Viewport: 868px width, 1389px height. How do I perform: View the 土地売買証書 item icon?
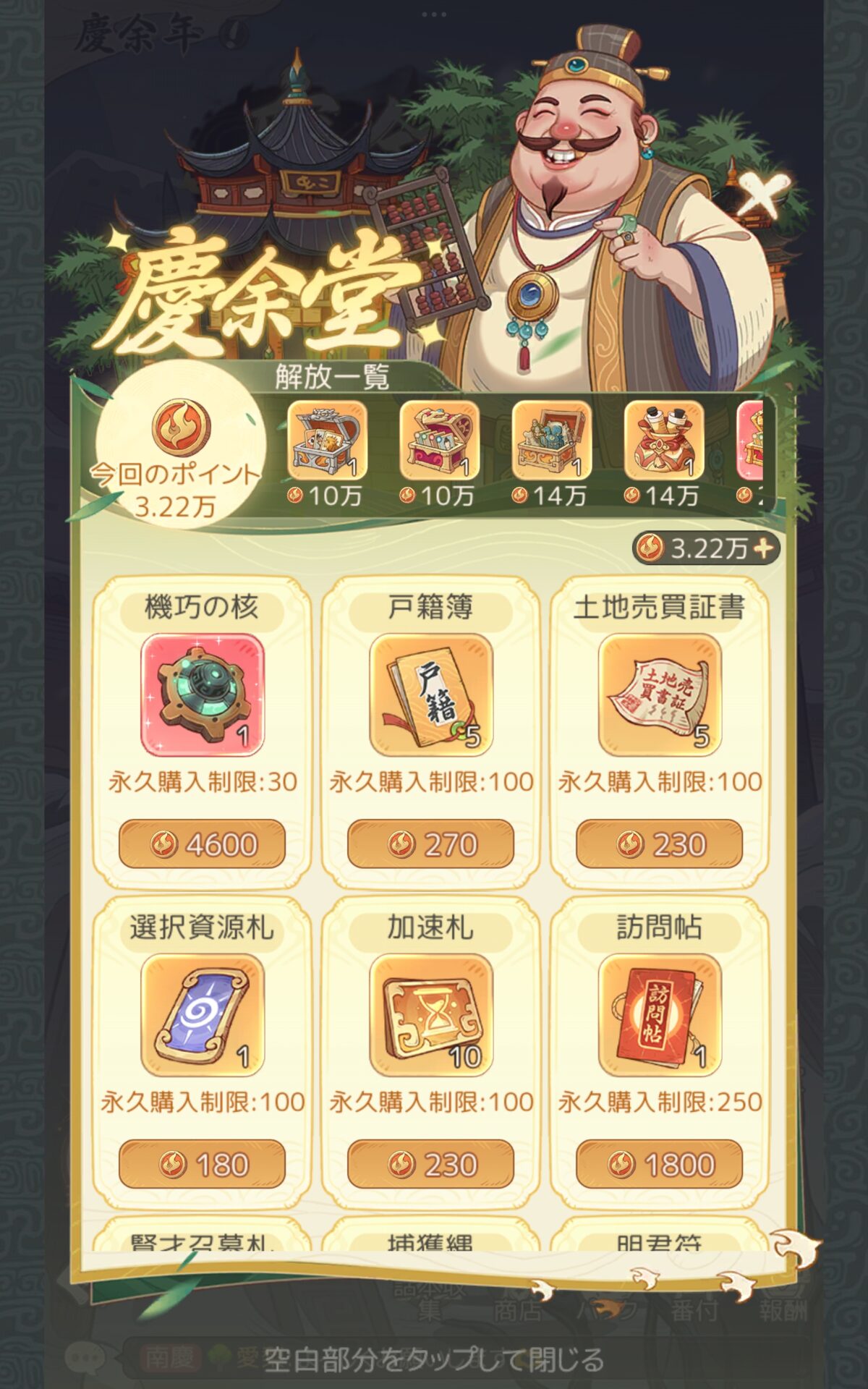[659, 694]
